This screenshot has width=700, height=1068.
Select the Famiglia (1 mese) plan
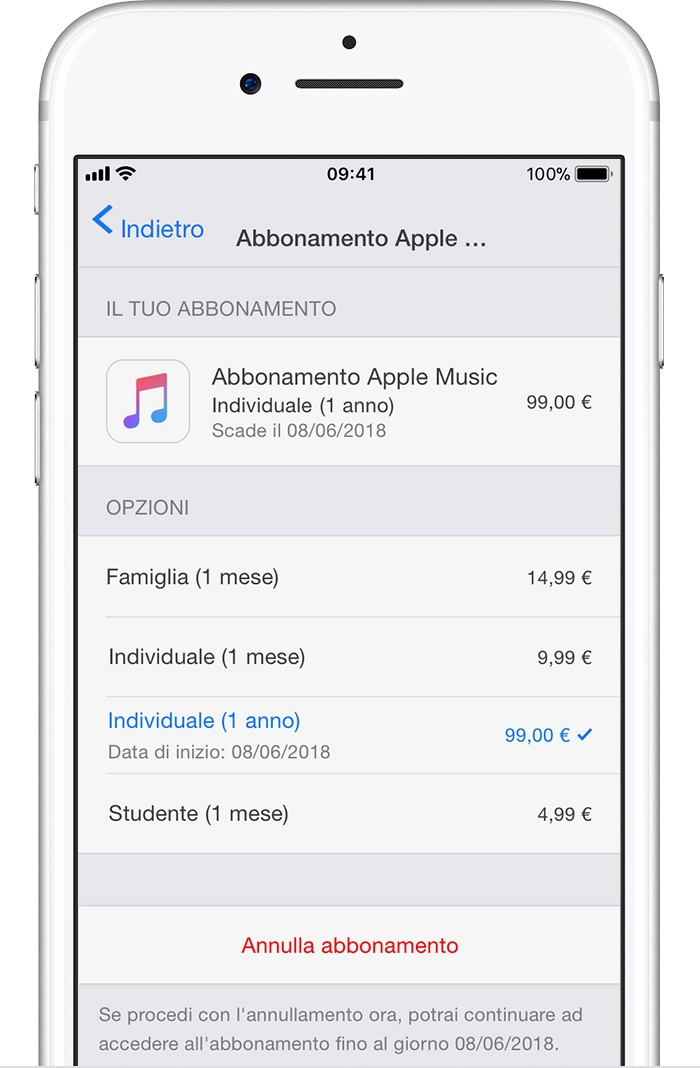click(348, 577)
